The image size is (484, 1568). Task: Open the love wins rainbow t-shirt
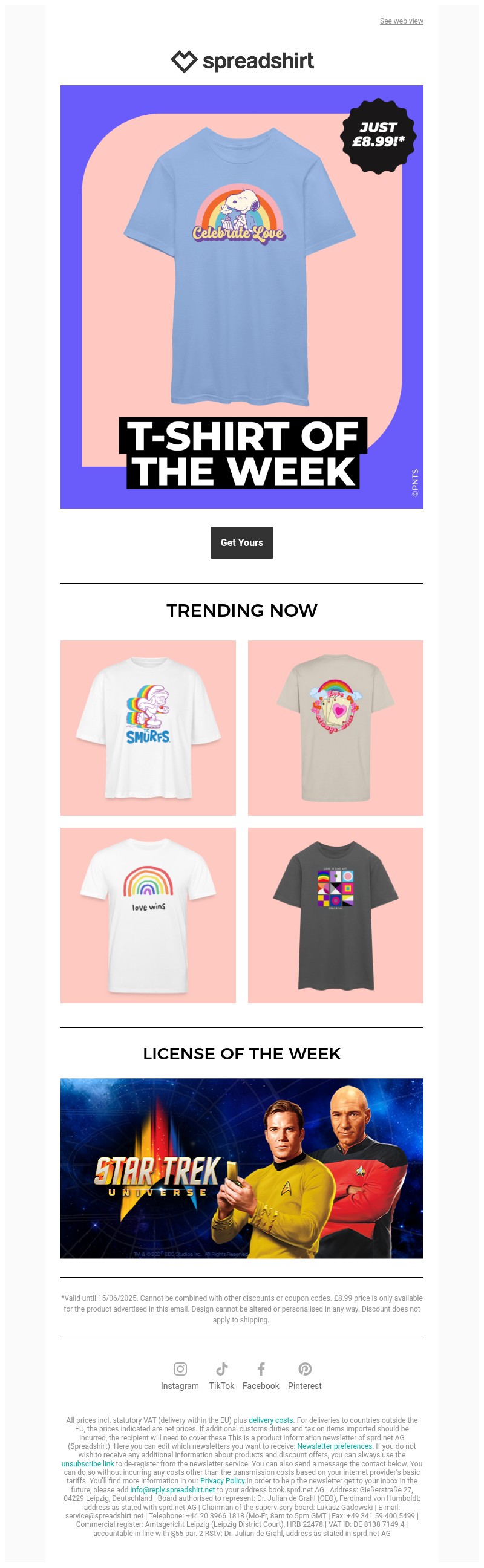pos(148,915)
